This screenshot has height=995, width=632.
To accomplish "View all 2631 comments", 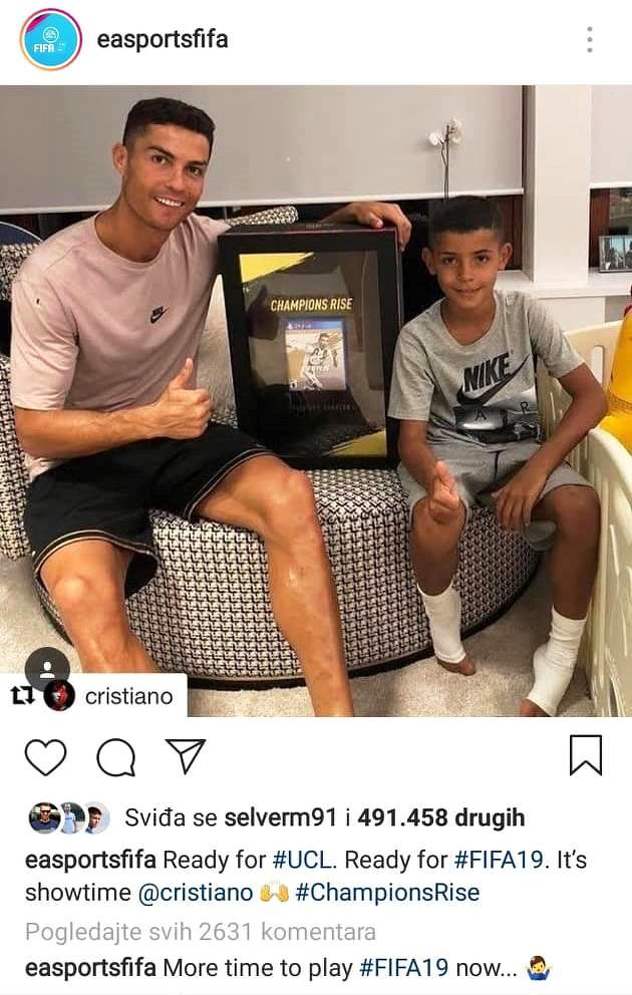I will [200, 932].
